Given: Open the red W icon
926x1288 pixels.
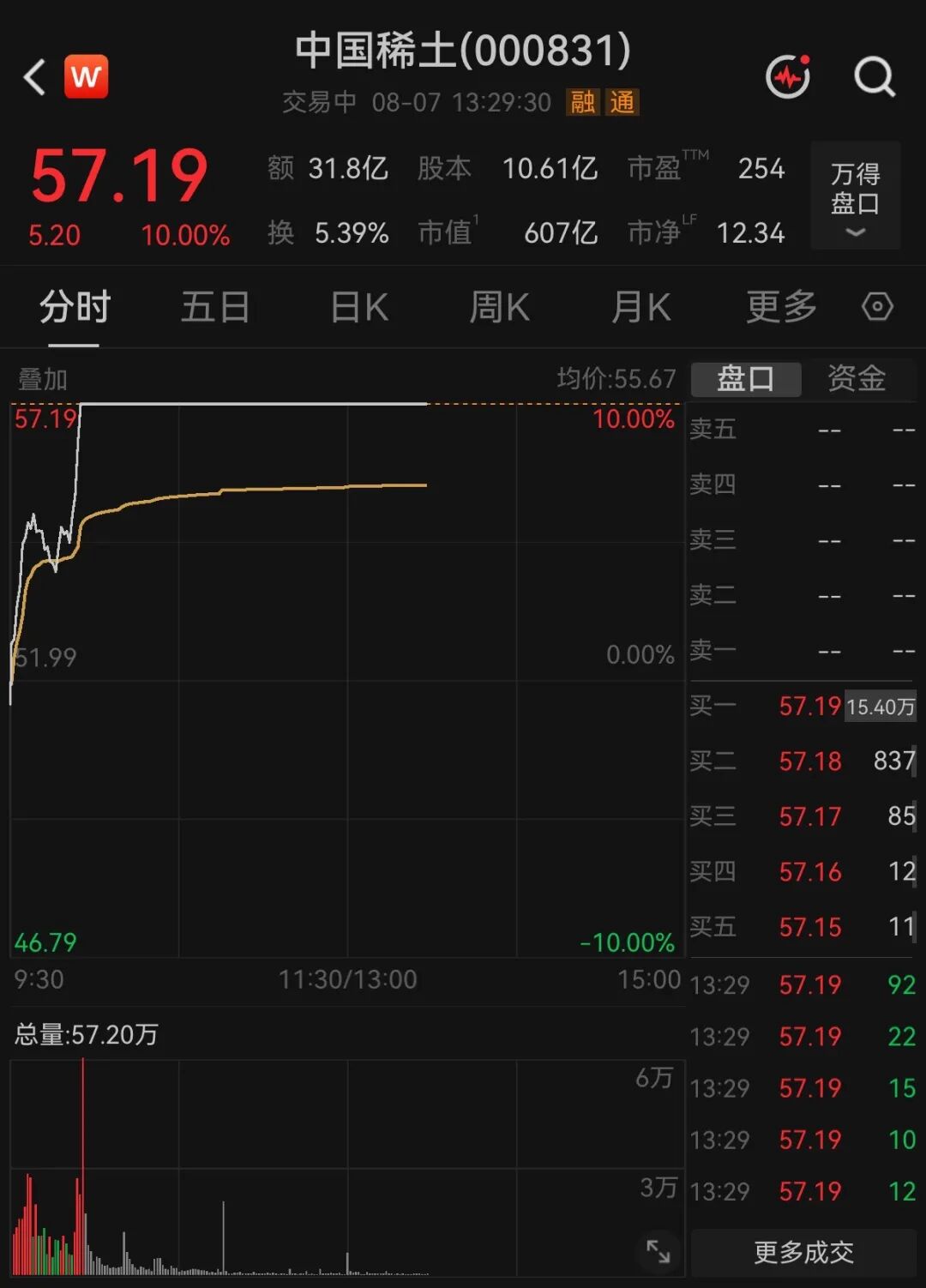Looking at the screenshot, I should click(86, 76).
